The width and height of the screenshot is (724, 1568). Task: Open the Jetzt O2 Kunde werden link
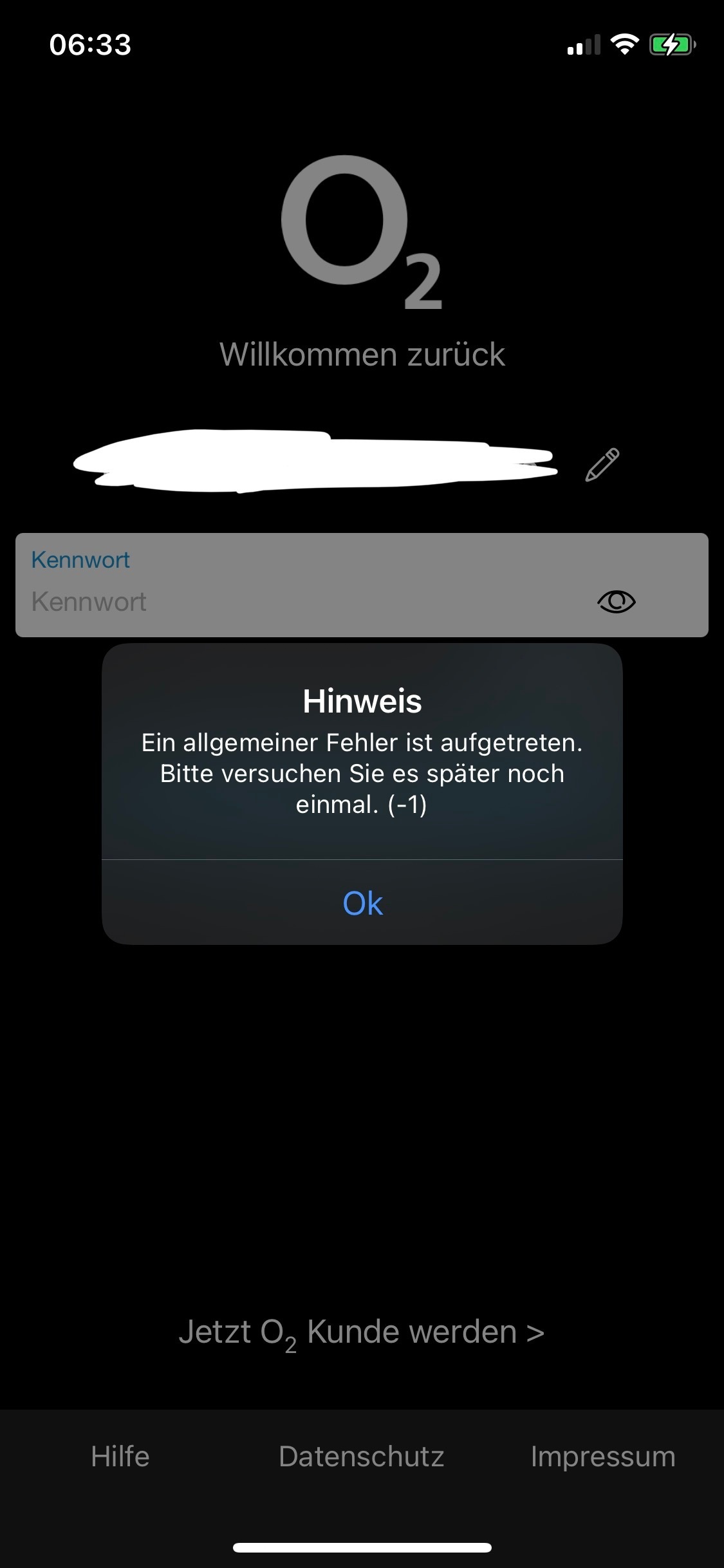click(x=362, y=1332)
